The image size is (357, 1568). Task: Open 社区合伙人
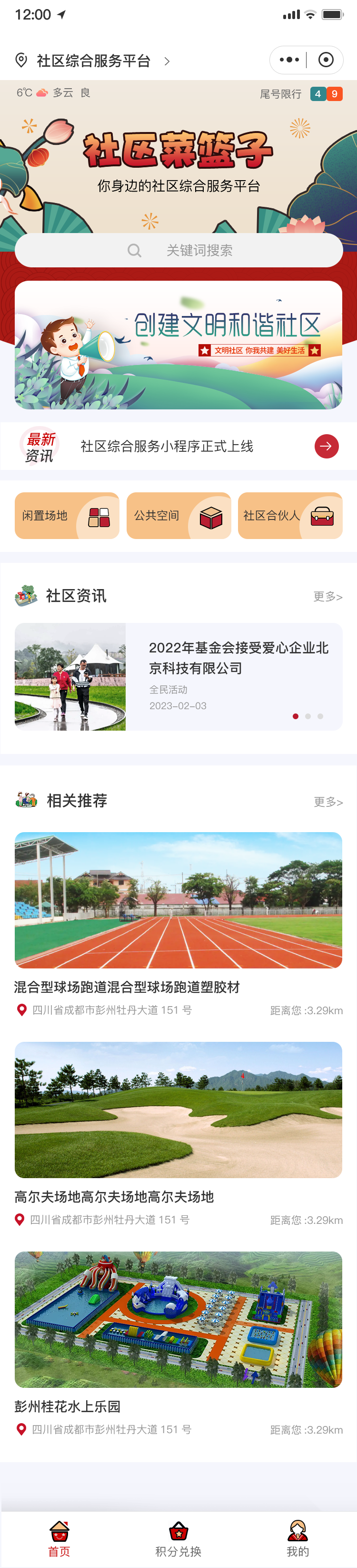[290, 516]
